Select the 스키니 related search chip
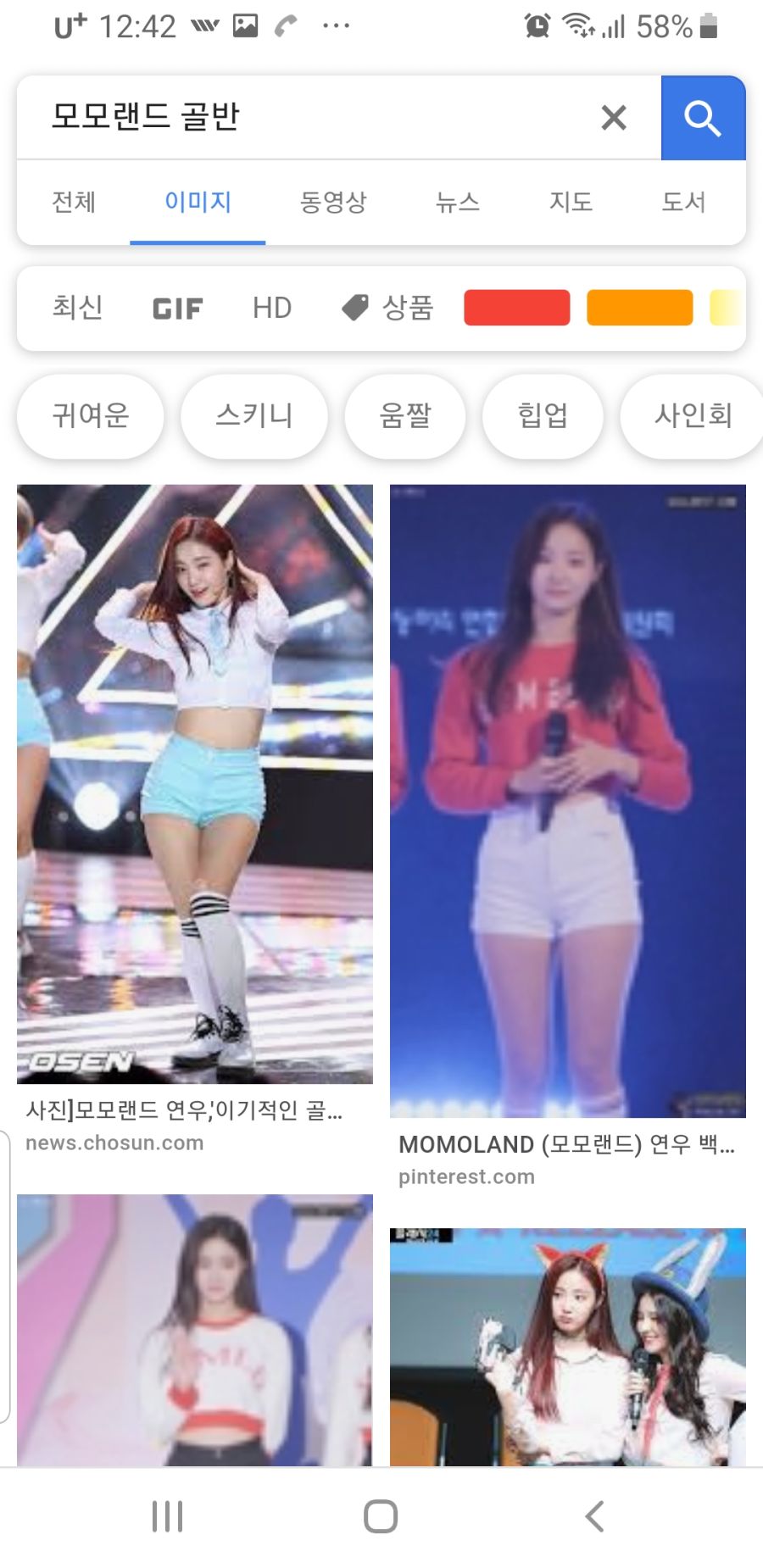The width and height of the screenshot is (763, 1568). tap(253, 416)
